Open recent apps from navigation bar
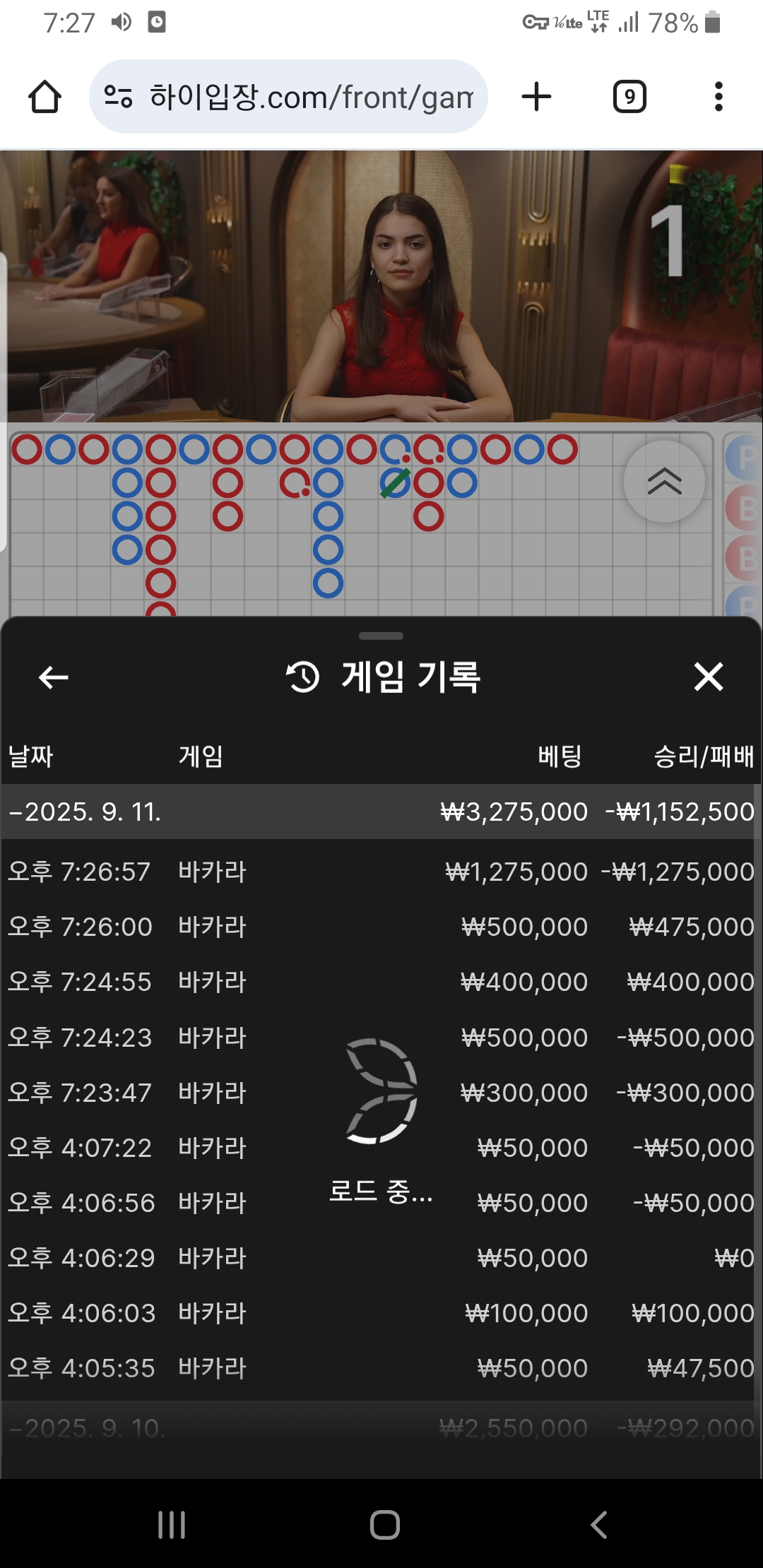 pos(172,1525)
